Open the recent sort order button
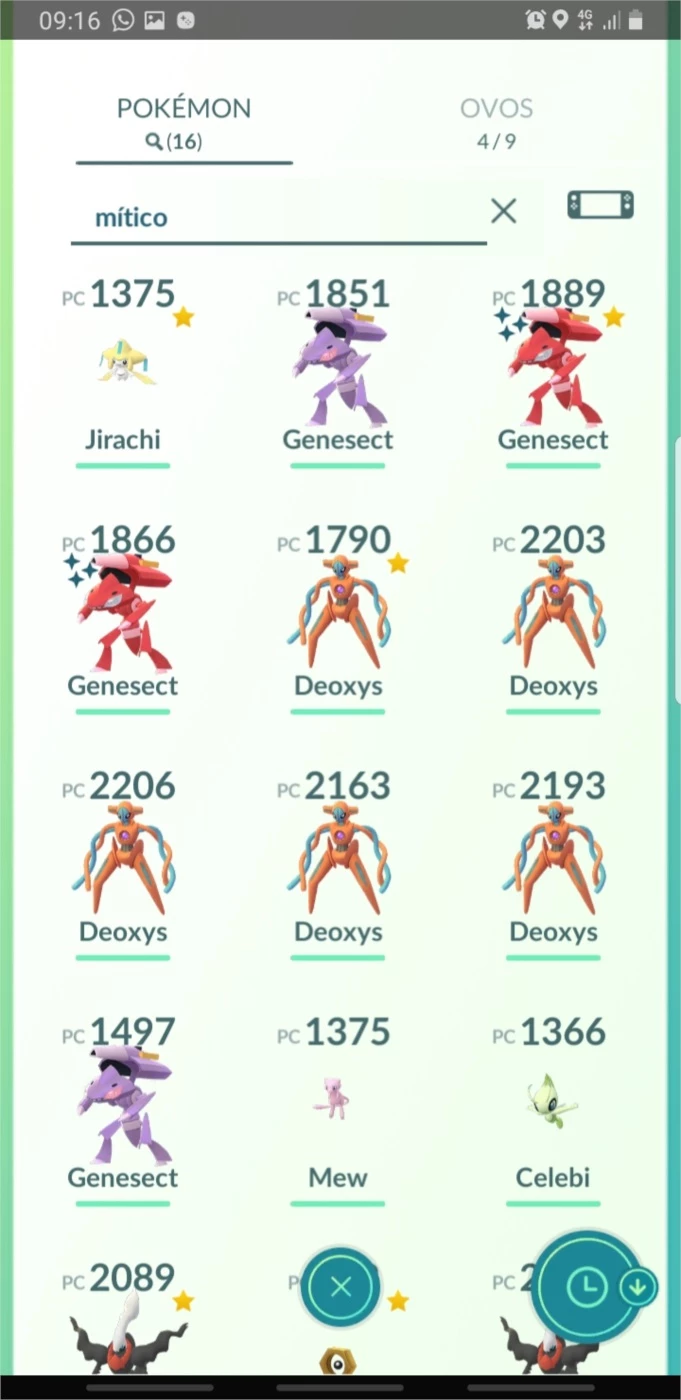This screenshot has height=1400, width=681. pyautogui.click(x=587, y=1287)
